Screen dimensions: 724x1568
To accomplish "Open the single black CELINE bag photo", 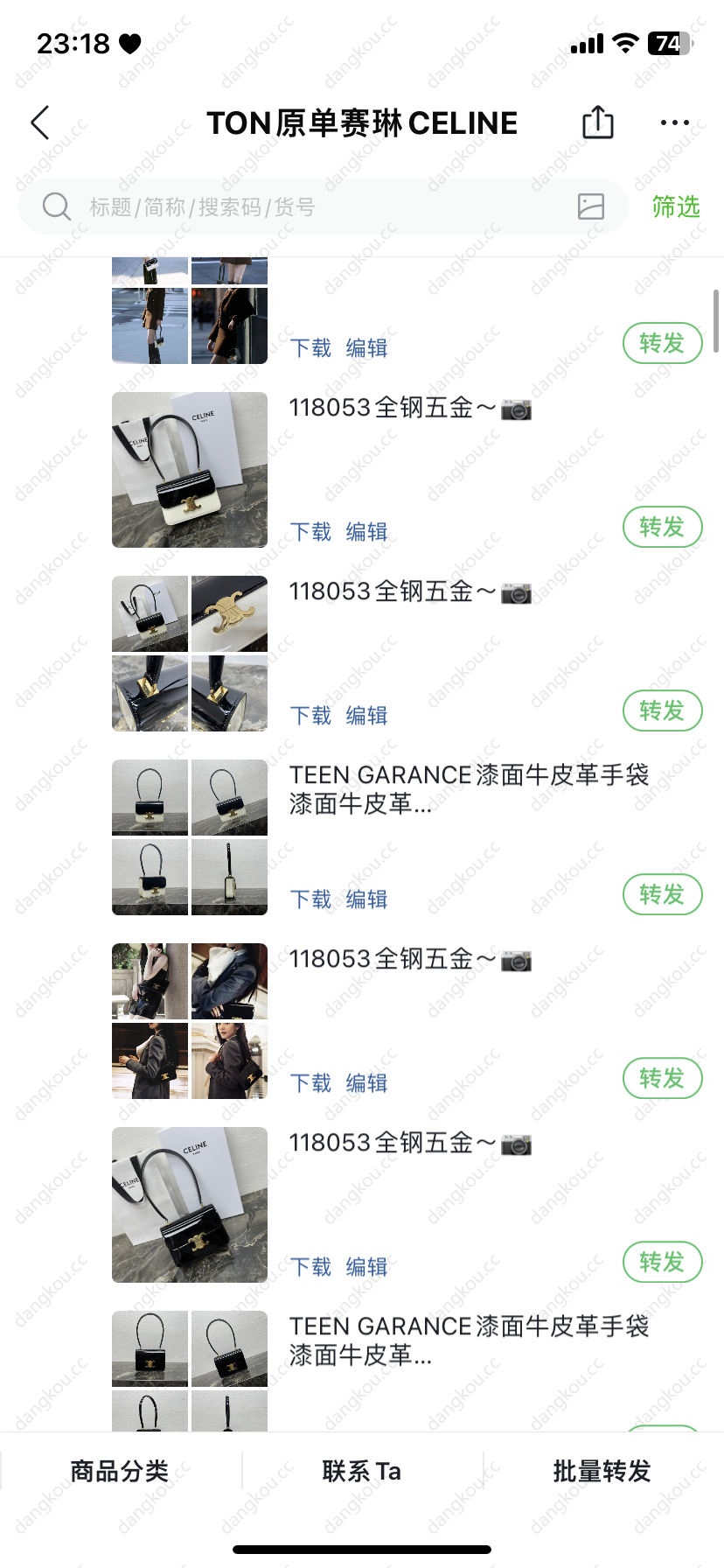I will [x=190, y=1205].
